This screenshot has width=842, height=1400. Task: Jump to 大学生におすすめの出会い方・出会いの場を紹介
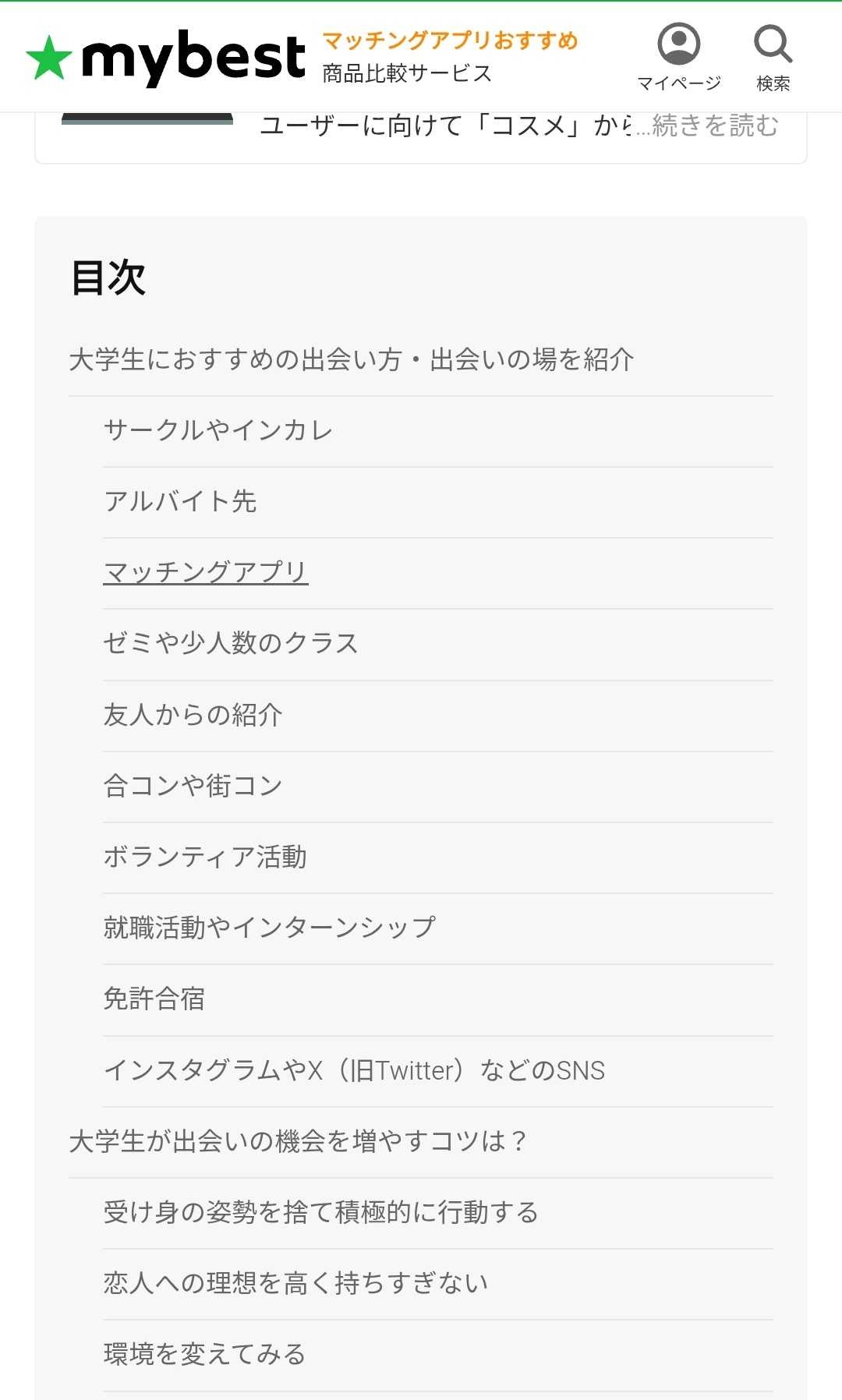(x=351, y=360)
